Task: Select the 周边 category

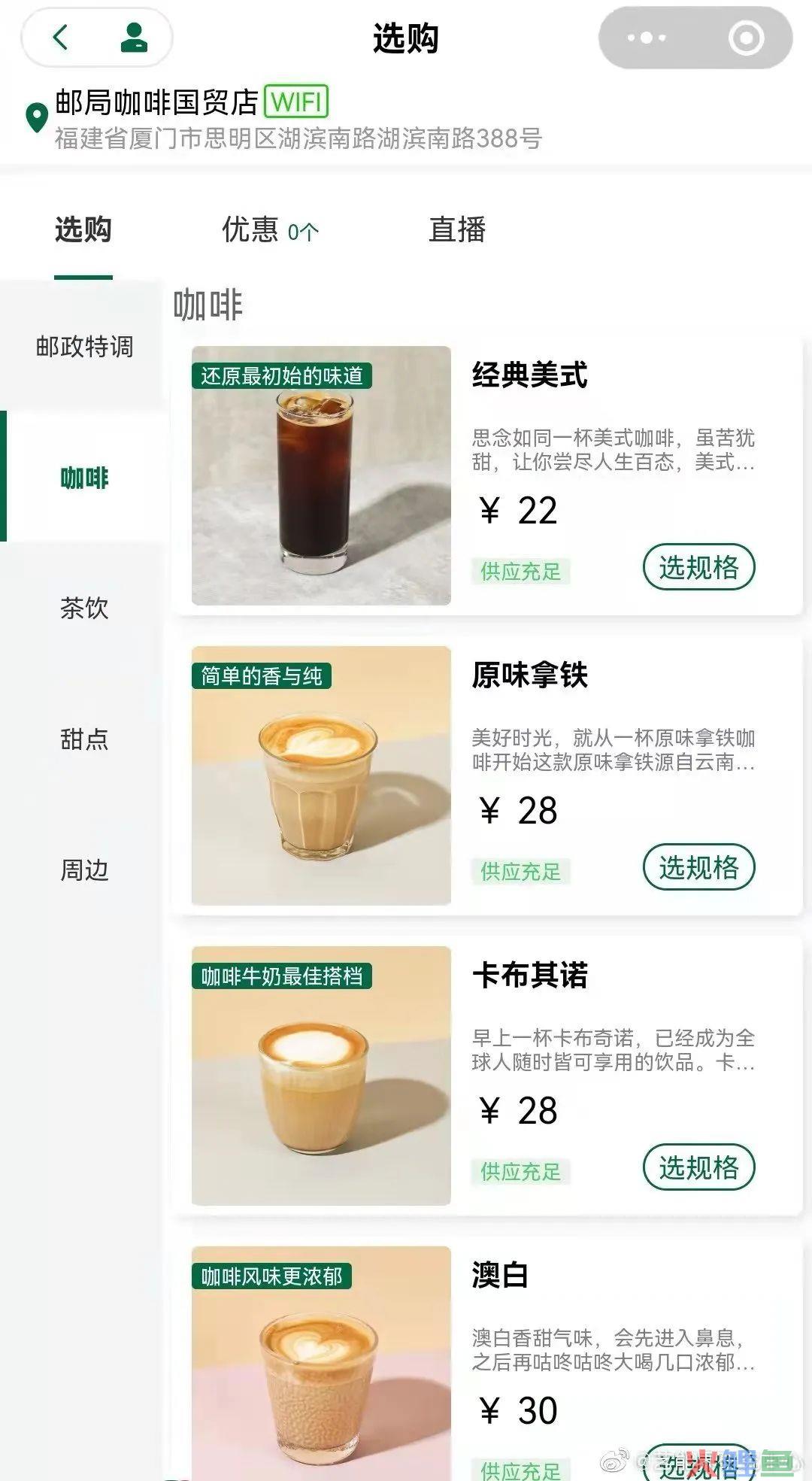Action: tap(84, 869)
